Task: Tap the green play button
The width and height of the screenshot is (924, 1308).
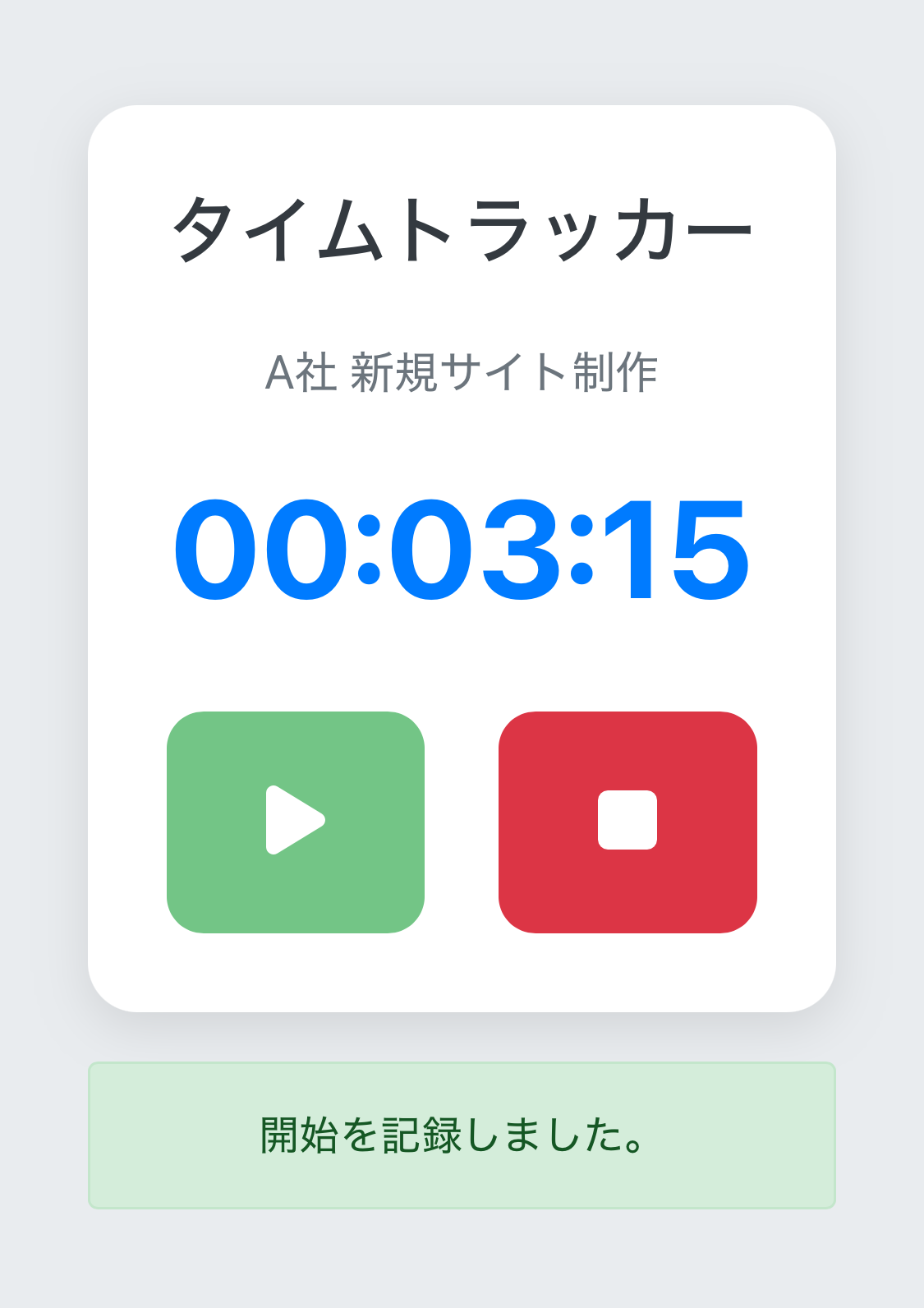Action: [296, 822]
